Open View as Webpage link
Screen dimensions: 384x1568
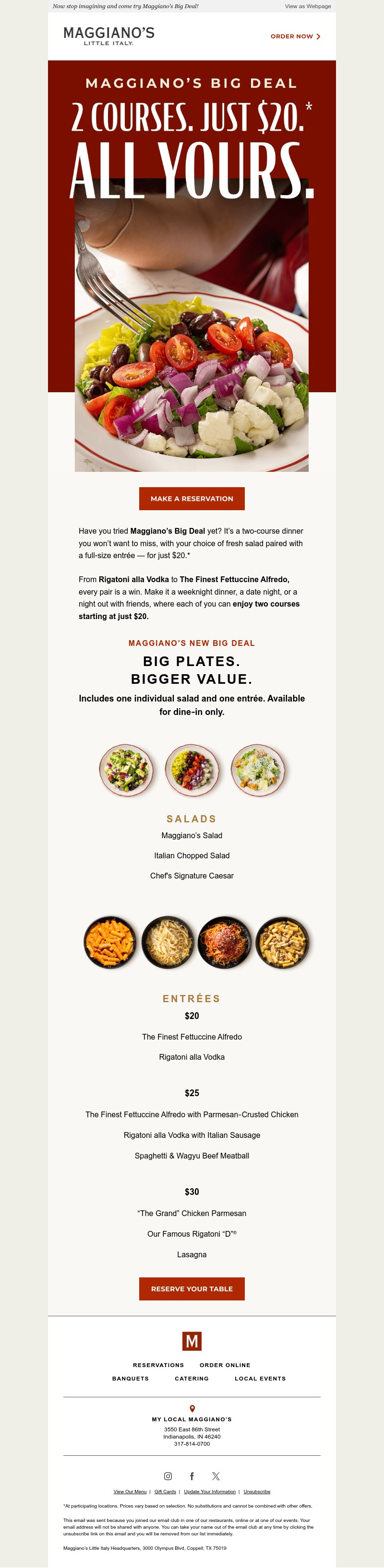(308, 6)
